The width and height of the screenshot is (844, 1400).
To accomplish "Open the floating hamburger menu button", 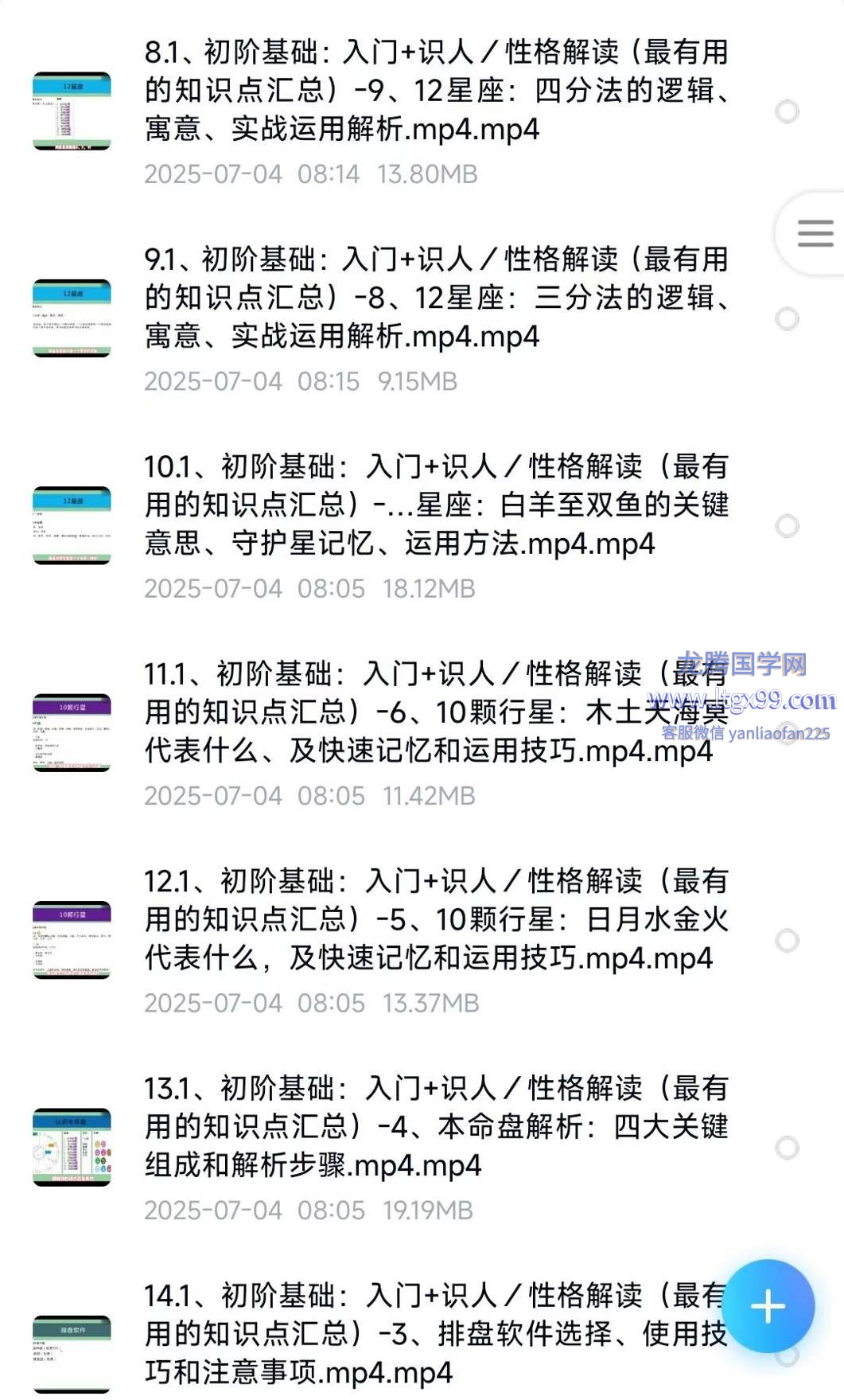I will click(814, 233).
